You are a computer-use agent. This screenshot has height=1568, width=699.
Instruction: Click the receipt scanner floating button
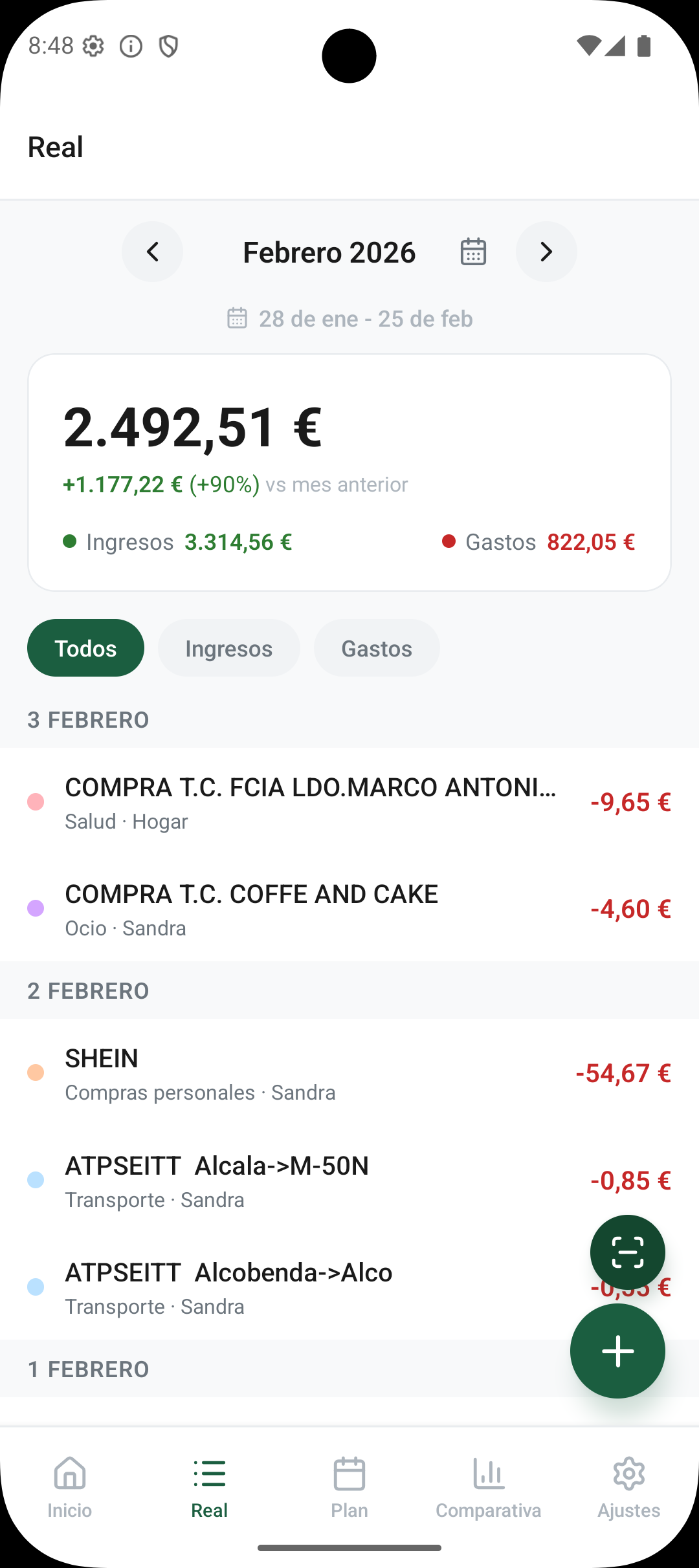(x=627, y=1252)
